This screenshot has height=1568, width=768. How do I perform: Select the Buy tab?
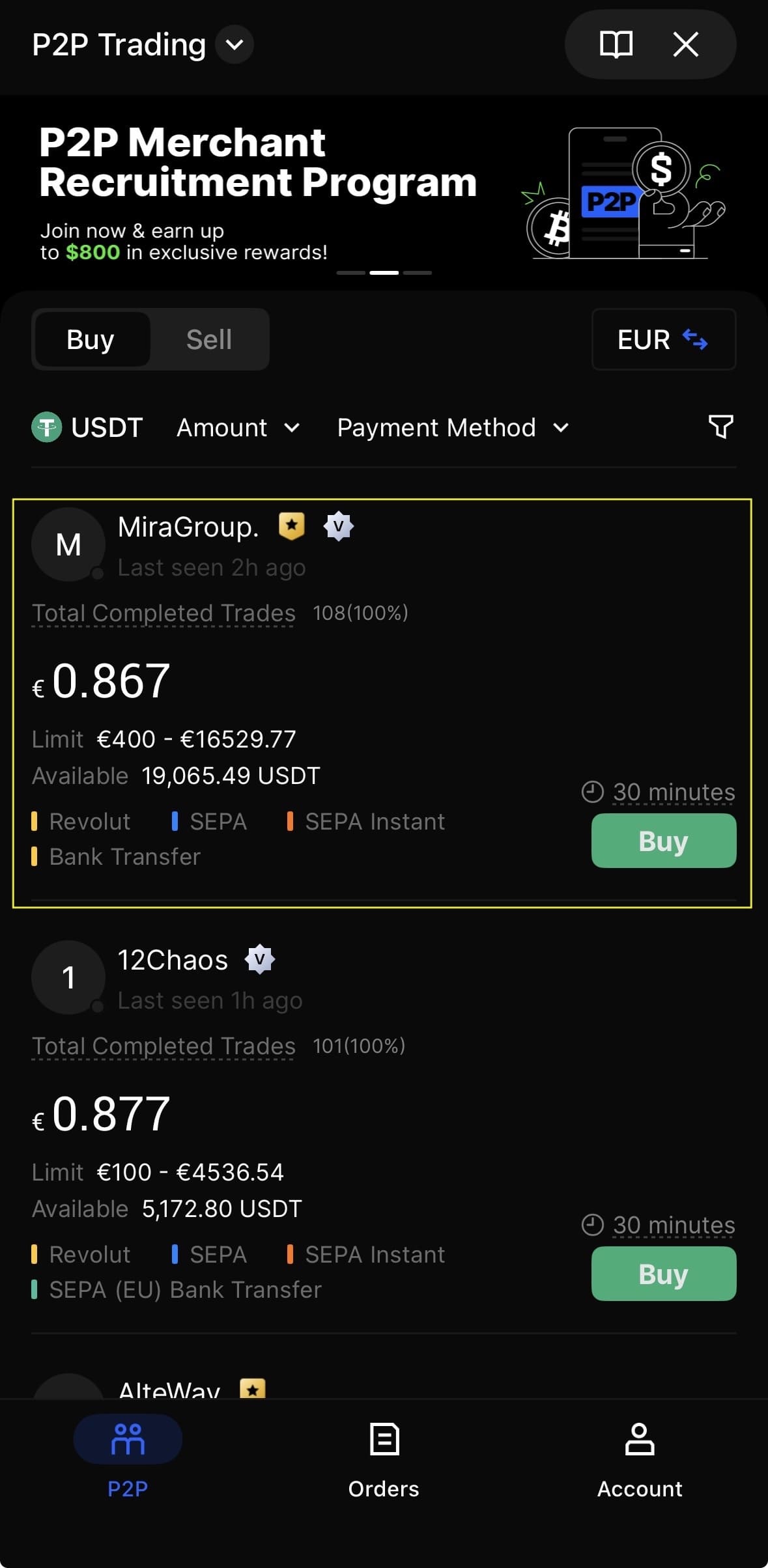91,339
